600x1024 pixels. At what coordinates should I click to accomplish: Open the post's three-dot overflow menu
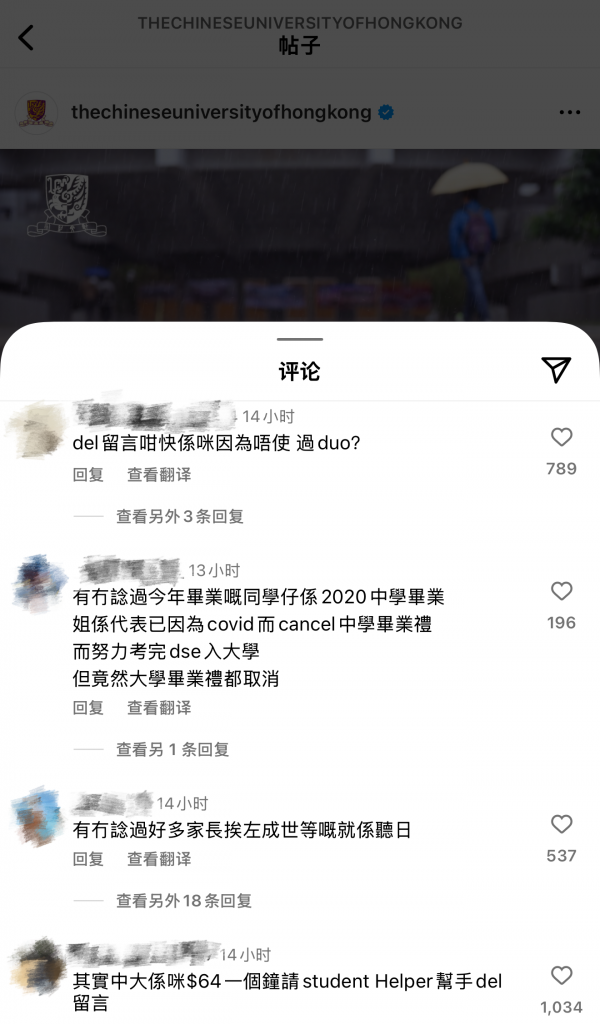coord(569,113)
